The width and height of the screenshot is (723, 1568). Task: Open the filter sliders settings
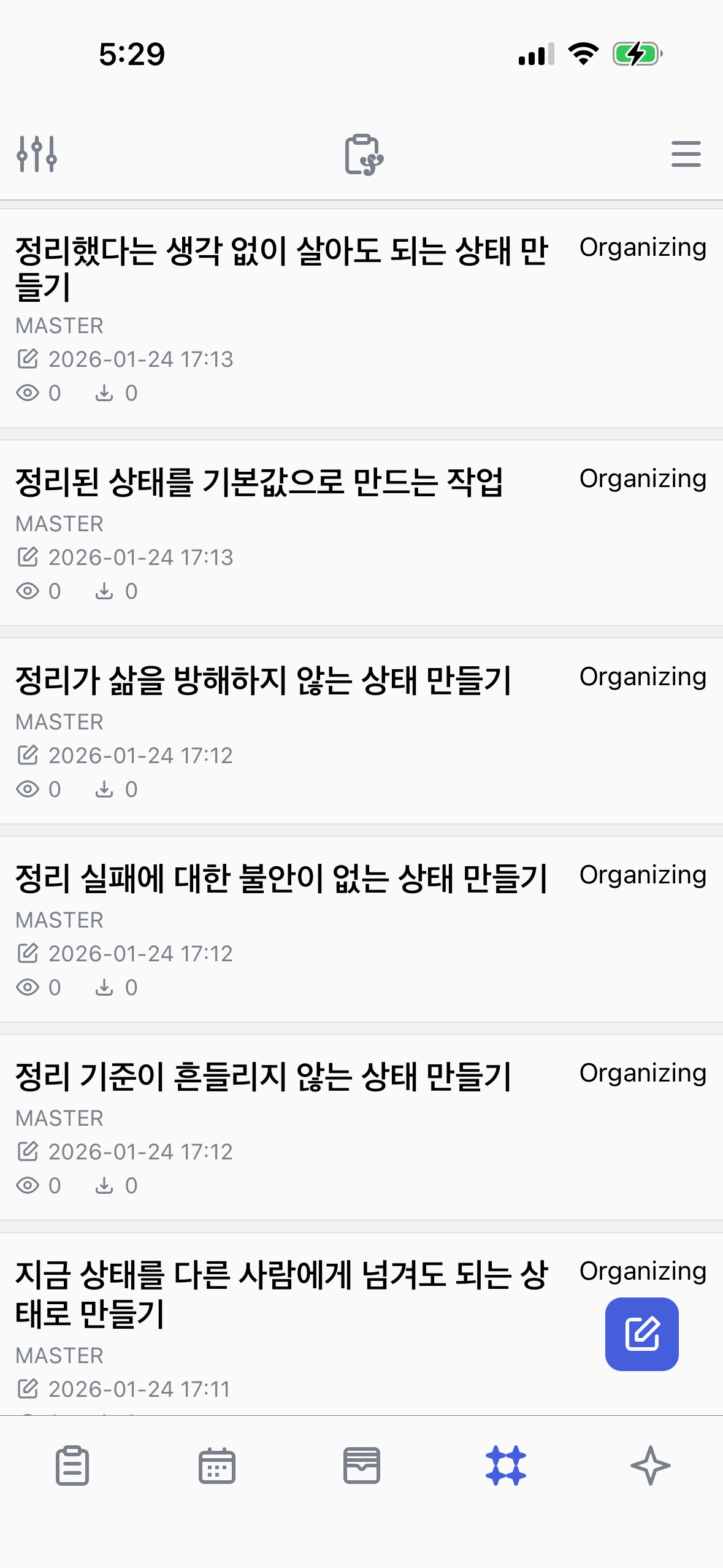coord(37,154)
